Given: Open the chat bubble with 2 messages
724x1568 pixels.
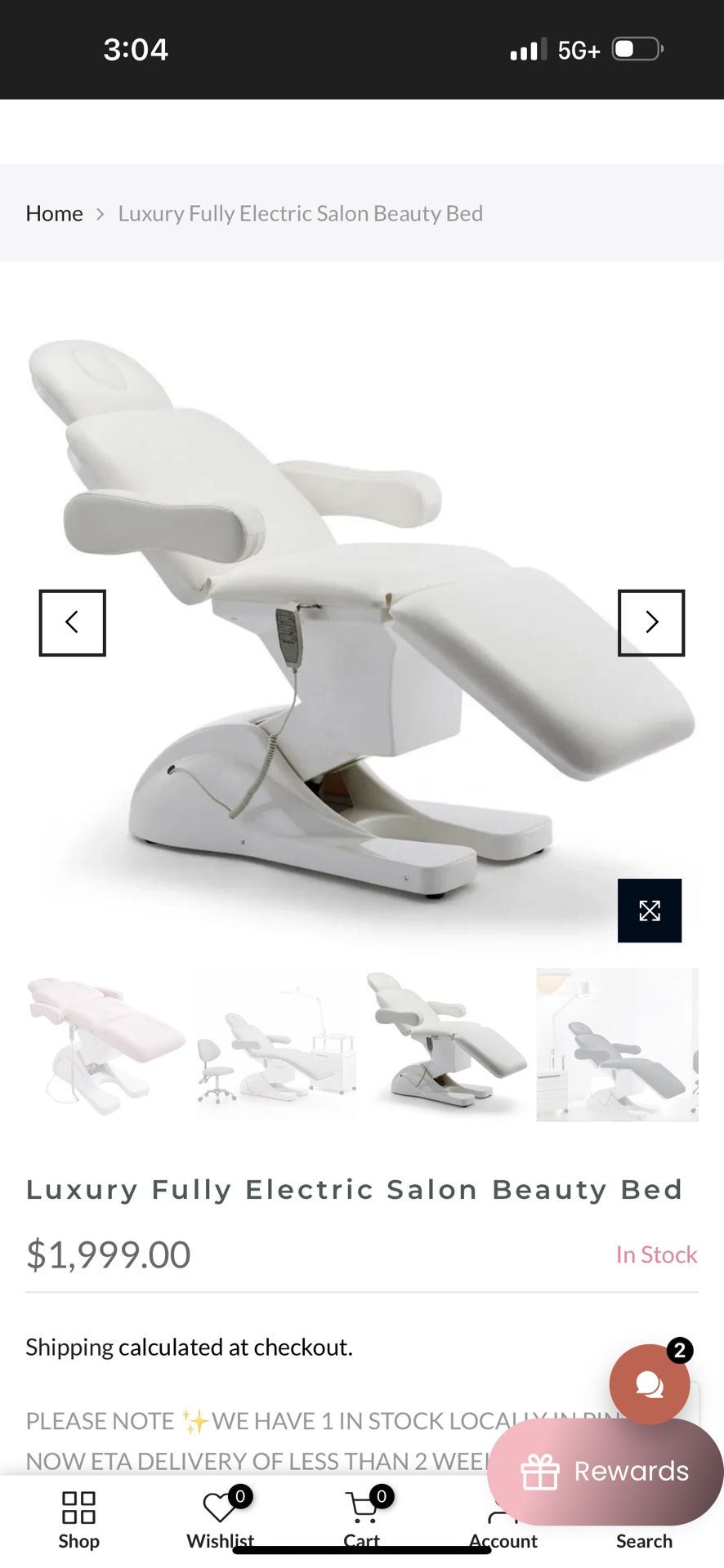Looking at the screenshot, I should 650,1383.
